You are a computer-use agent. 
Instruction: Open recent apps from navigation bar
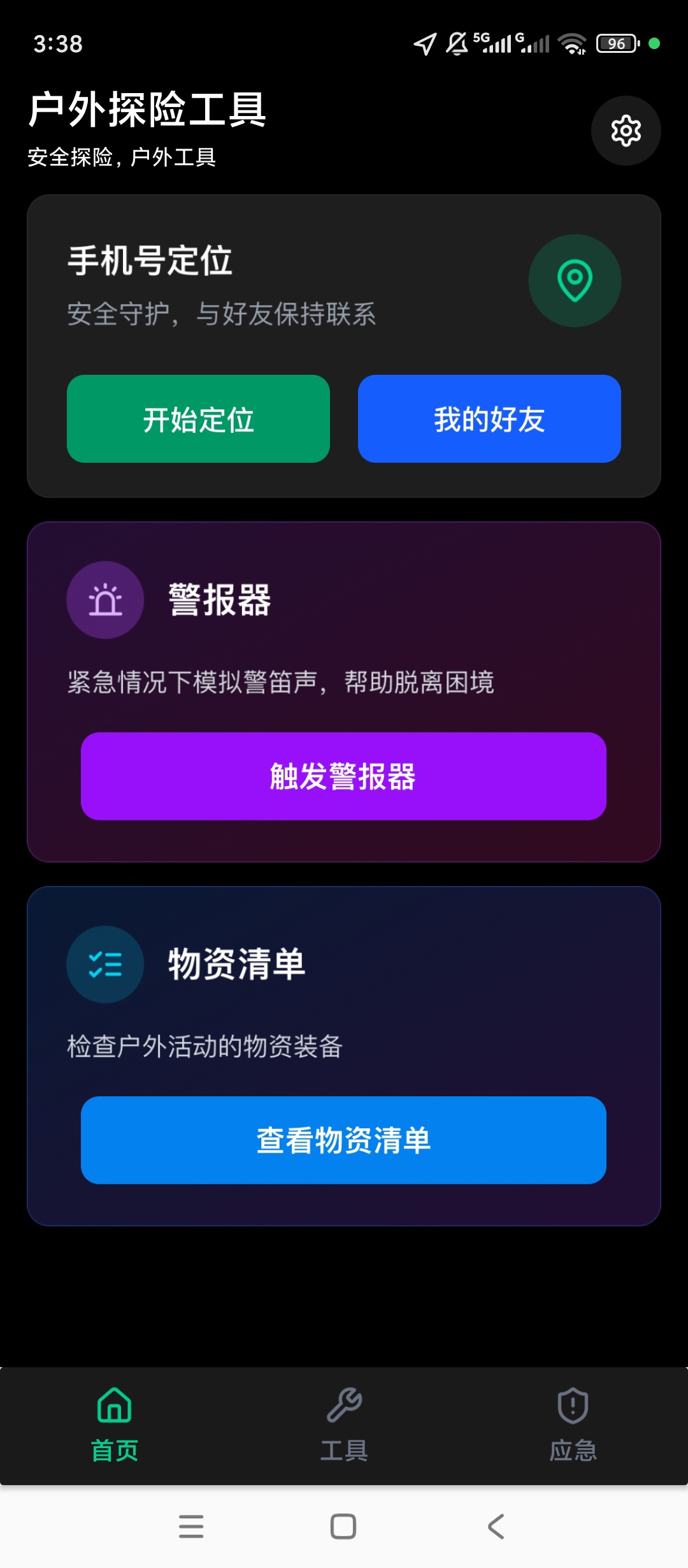click(191, 1527)
